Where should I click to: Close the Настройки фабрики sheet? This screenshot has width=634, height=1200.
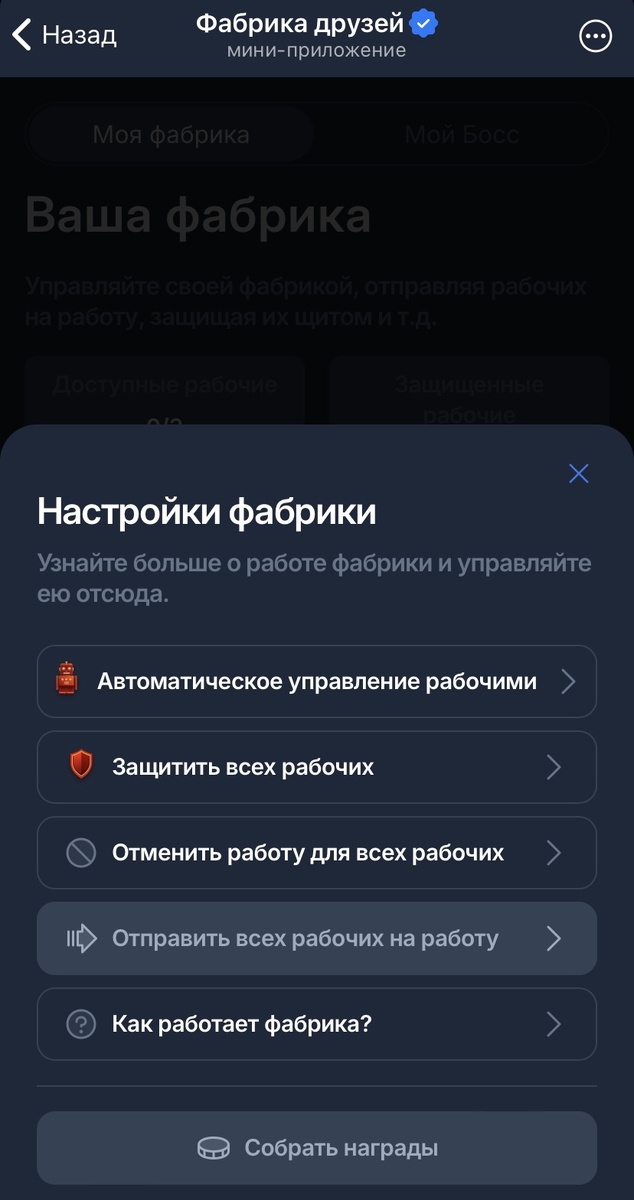coord(578,474)
